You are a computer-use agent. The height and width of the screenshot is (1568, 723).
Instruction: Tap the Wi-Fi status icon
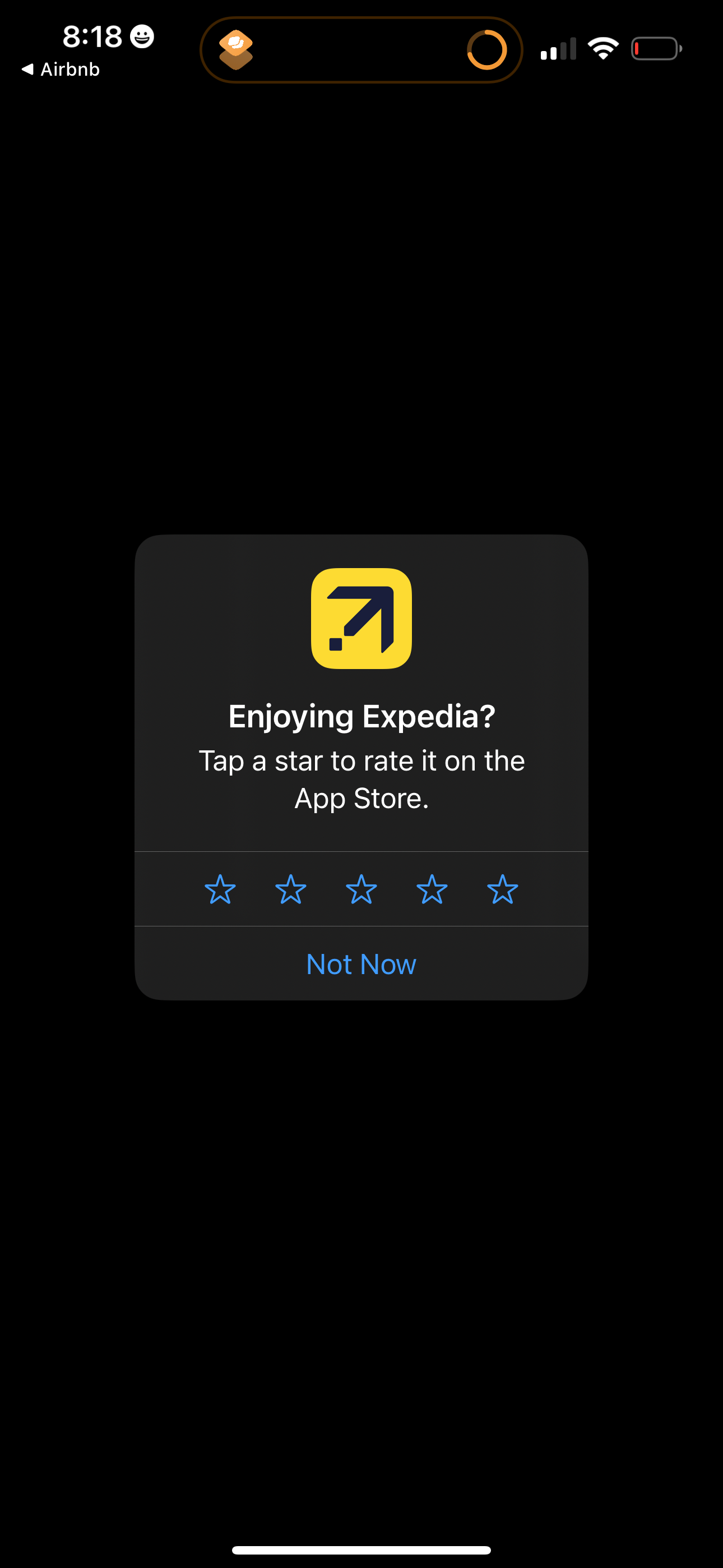603,48
